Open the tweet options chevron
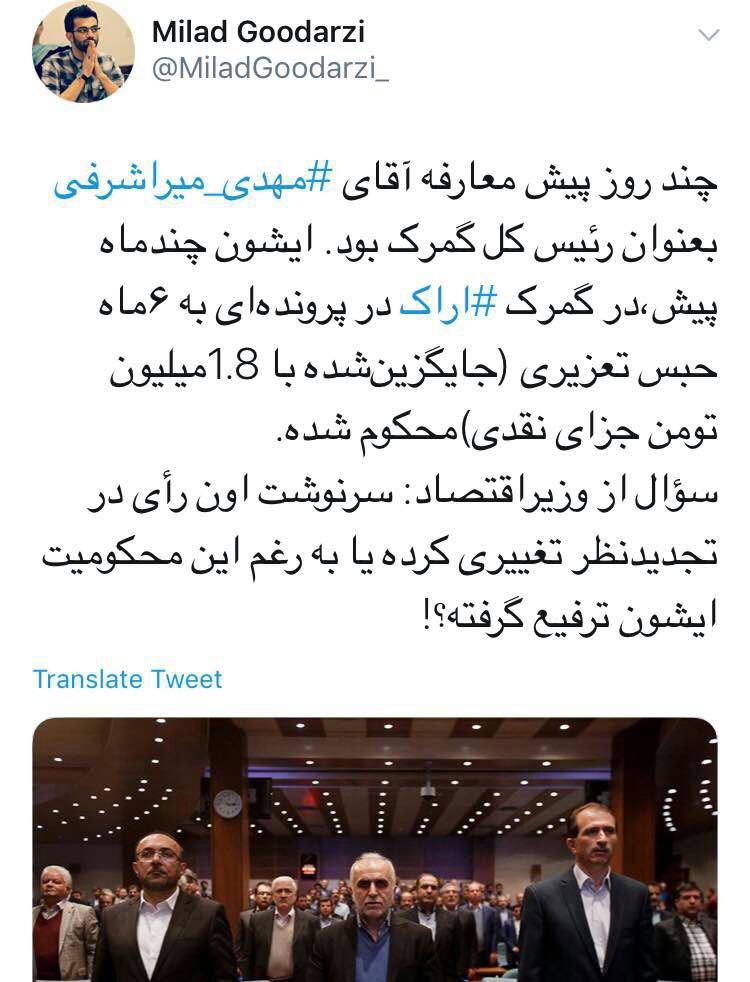Viewport: 750px width, 982px height. [x=708, y=35]
